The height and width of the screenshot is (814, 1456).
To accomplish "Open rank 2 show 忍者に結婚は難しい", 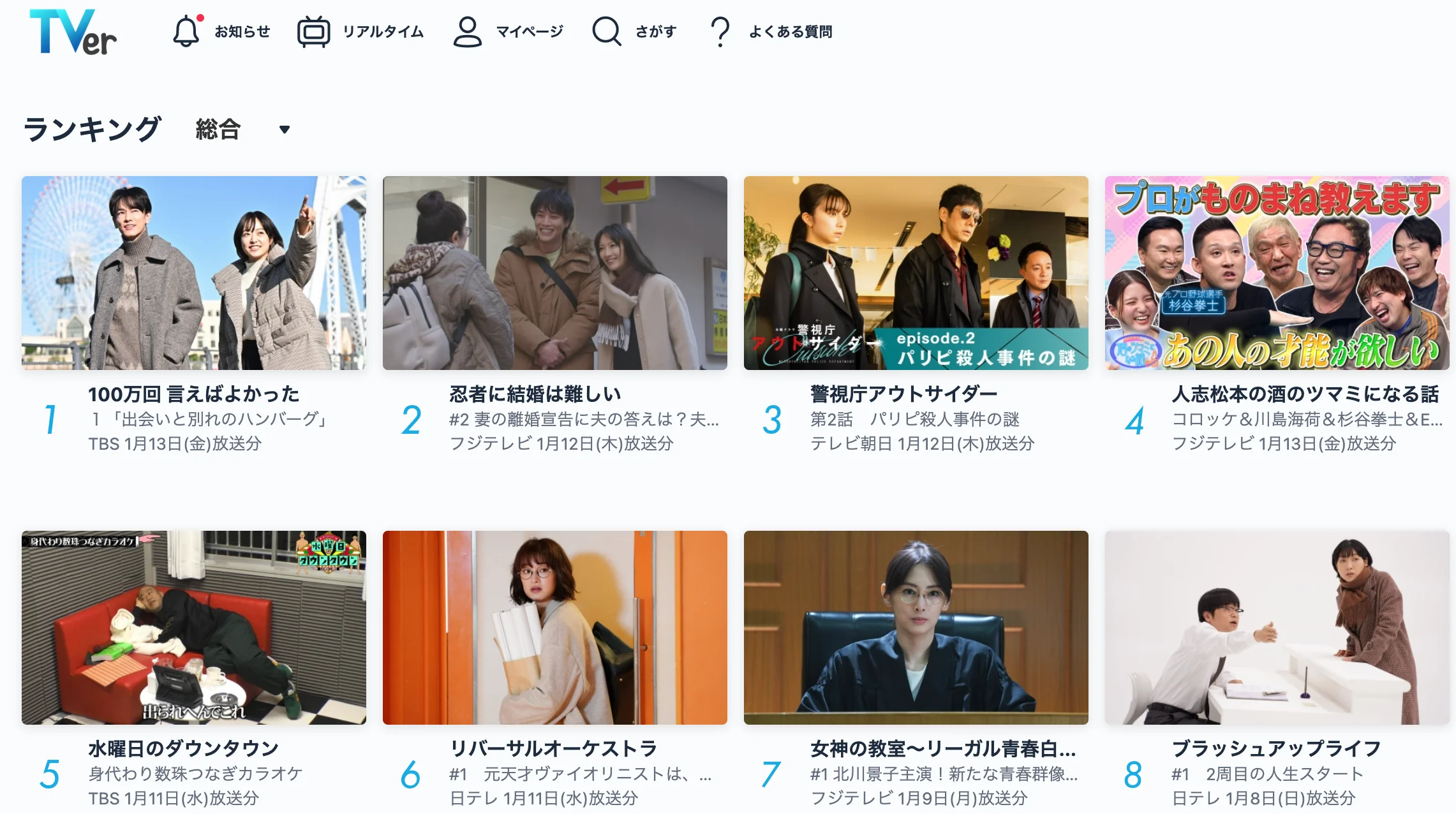I will (554, 273).
